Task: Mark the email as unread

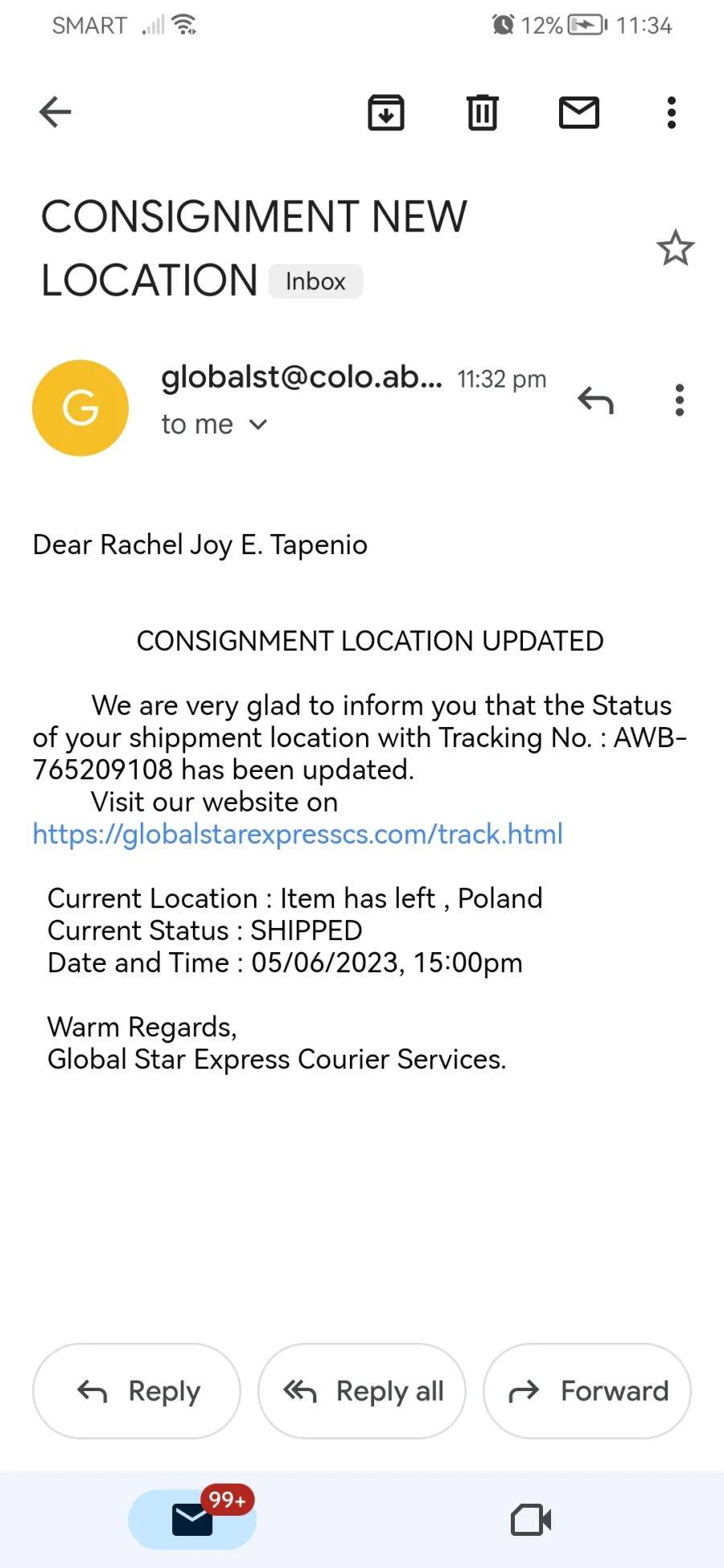Action: click(x=579, y=112)
